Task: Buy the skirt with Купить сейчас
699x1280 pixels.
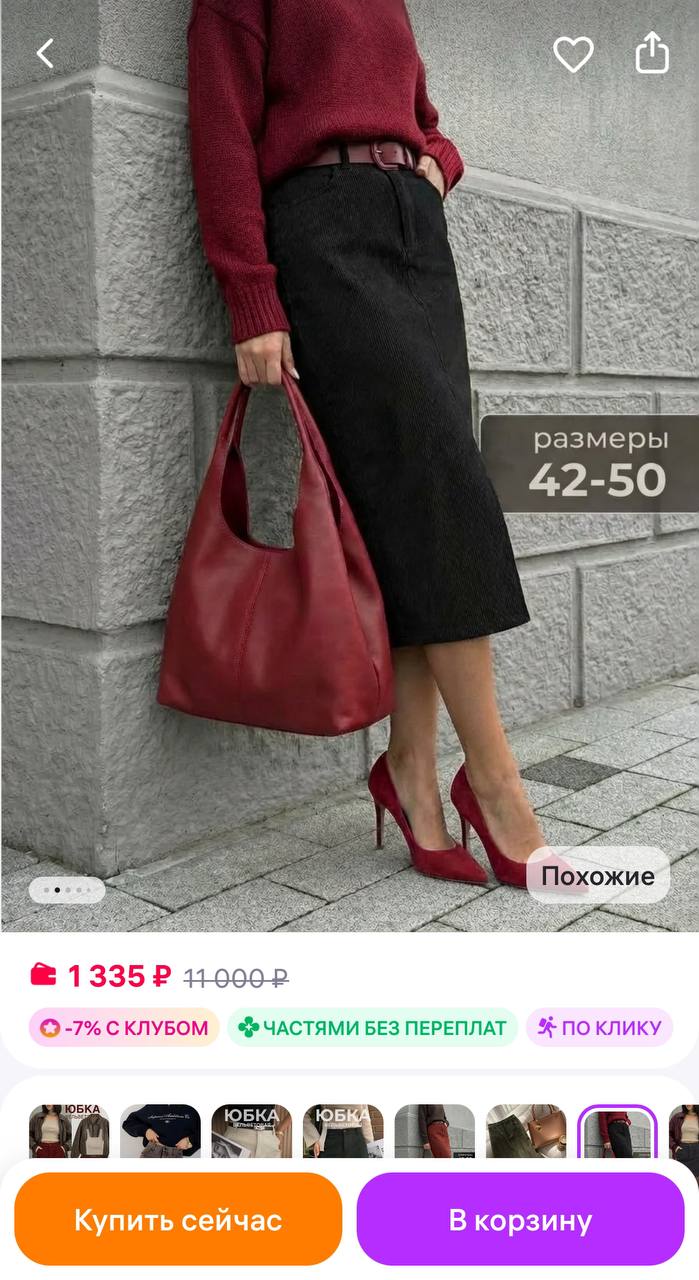Action: pos(178,1219)
